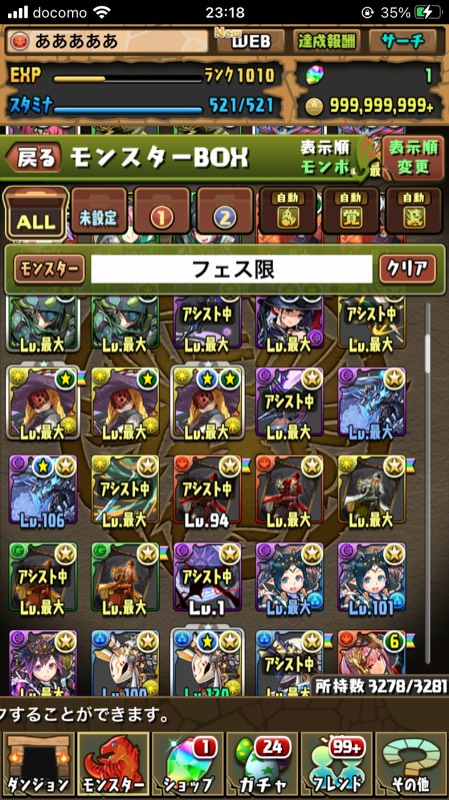This screenshot has height=800, width=449.
Task: Open 達成報酬 achievement rewards
Action: click(328, 41)
